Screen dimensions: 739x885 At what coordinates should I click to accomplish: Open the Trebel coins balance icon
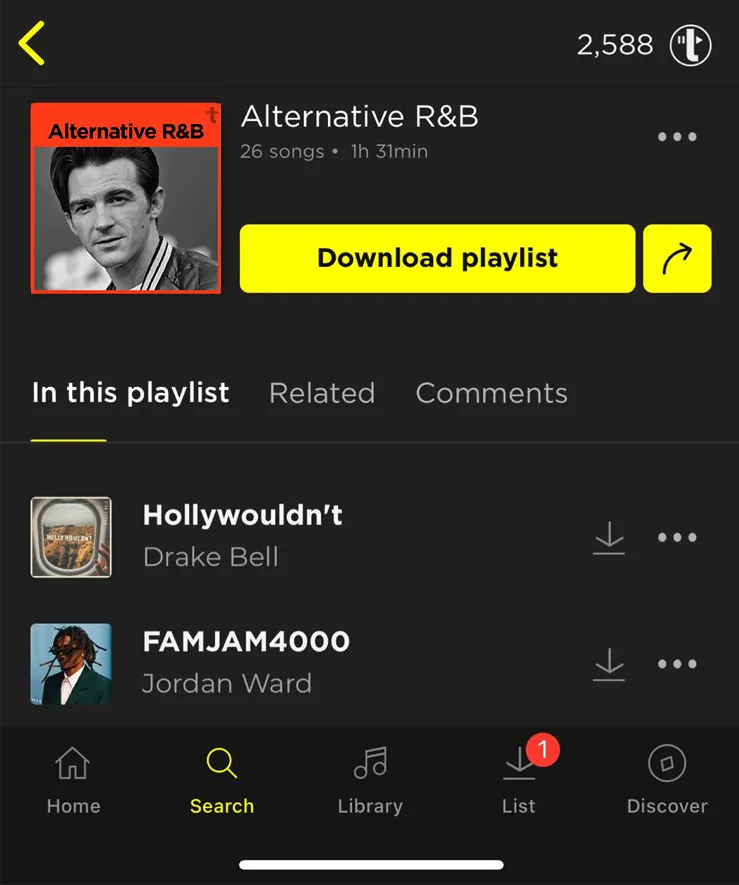tap(690, 45)
